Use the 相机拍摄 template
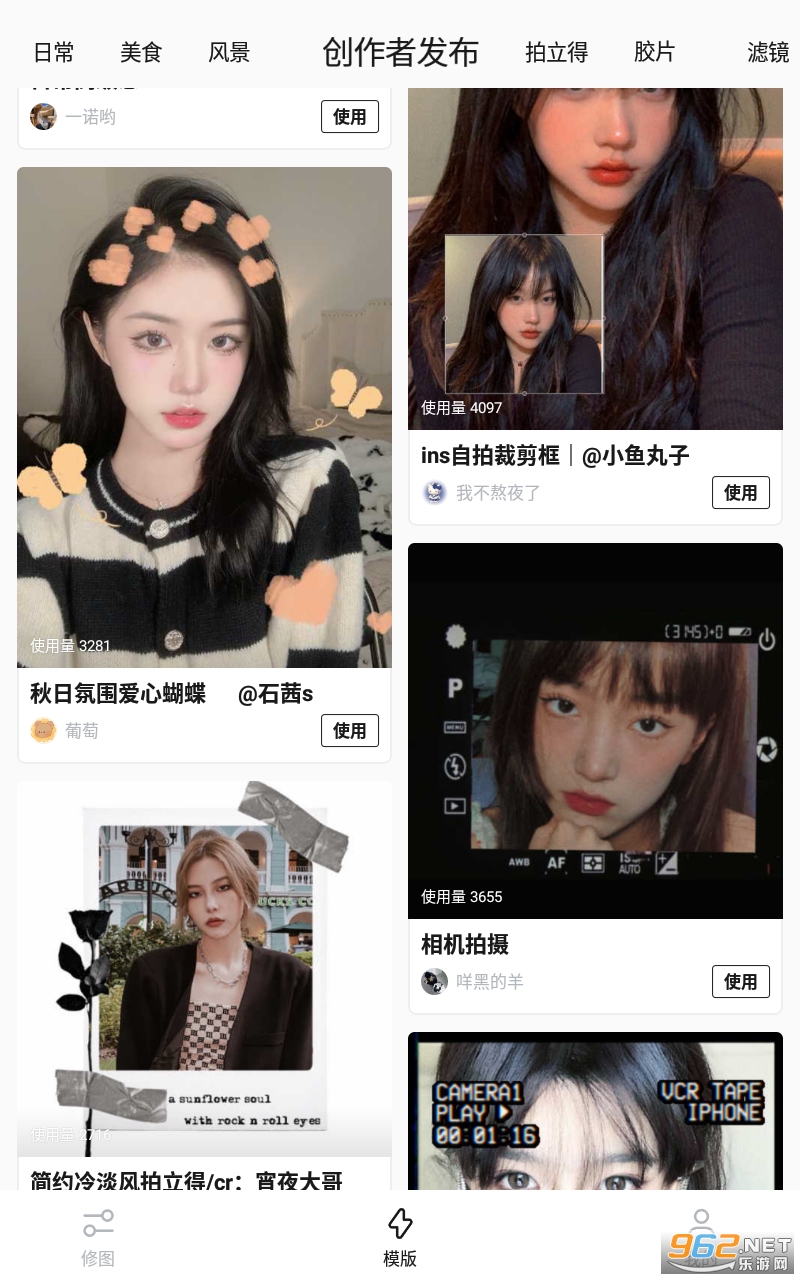The height and width of the screenshot is (1280, 800). (741, 982)
